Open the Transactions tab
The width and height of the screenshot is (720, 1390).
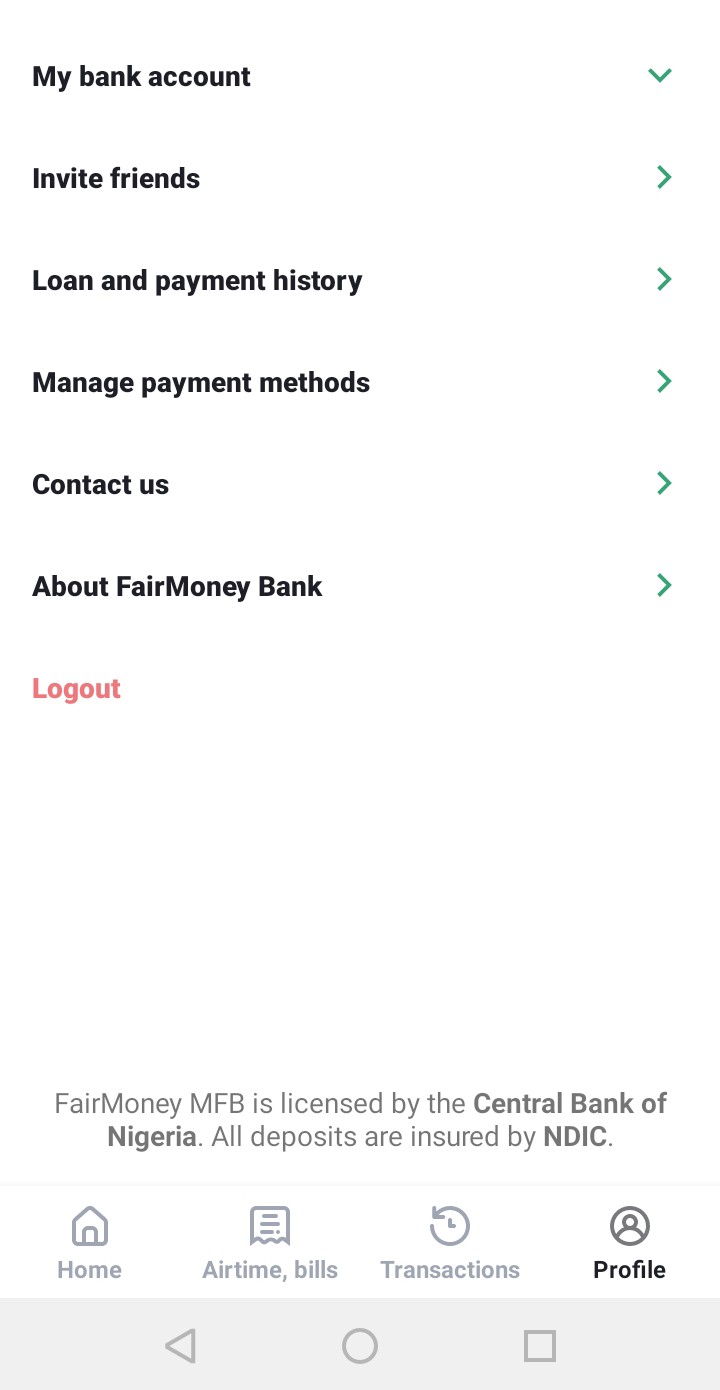pyautogui.click(x=450, y=1242)
